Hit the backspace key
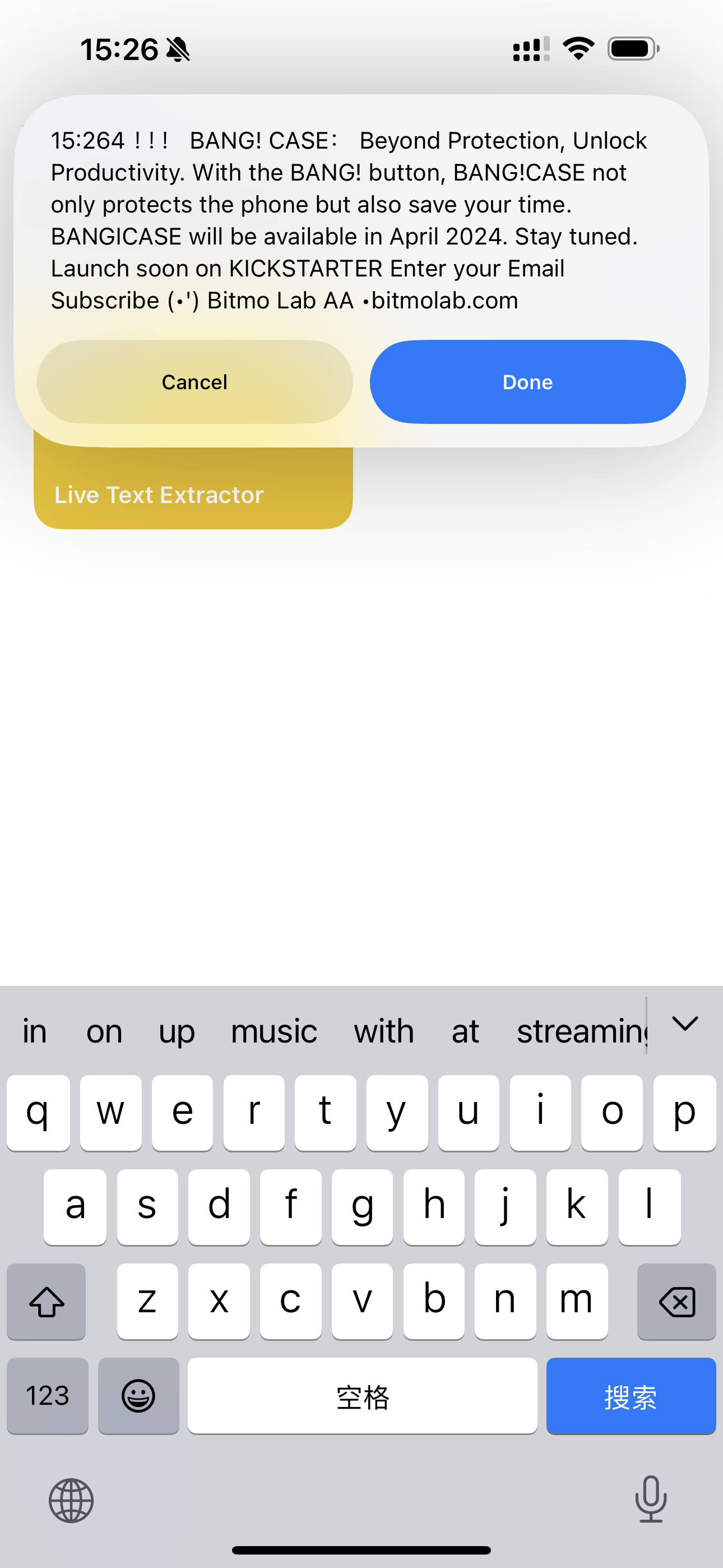The width and height of the screenshot is (723, 1568). point(676,1302)
